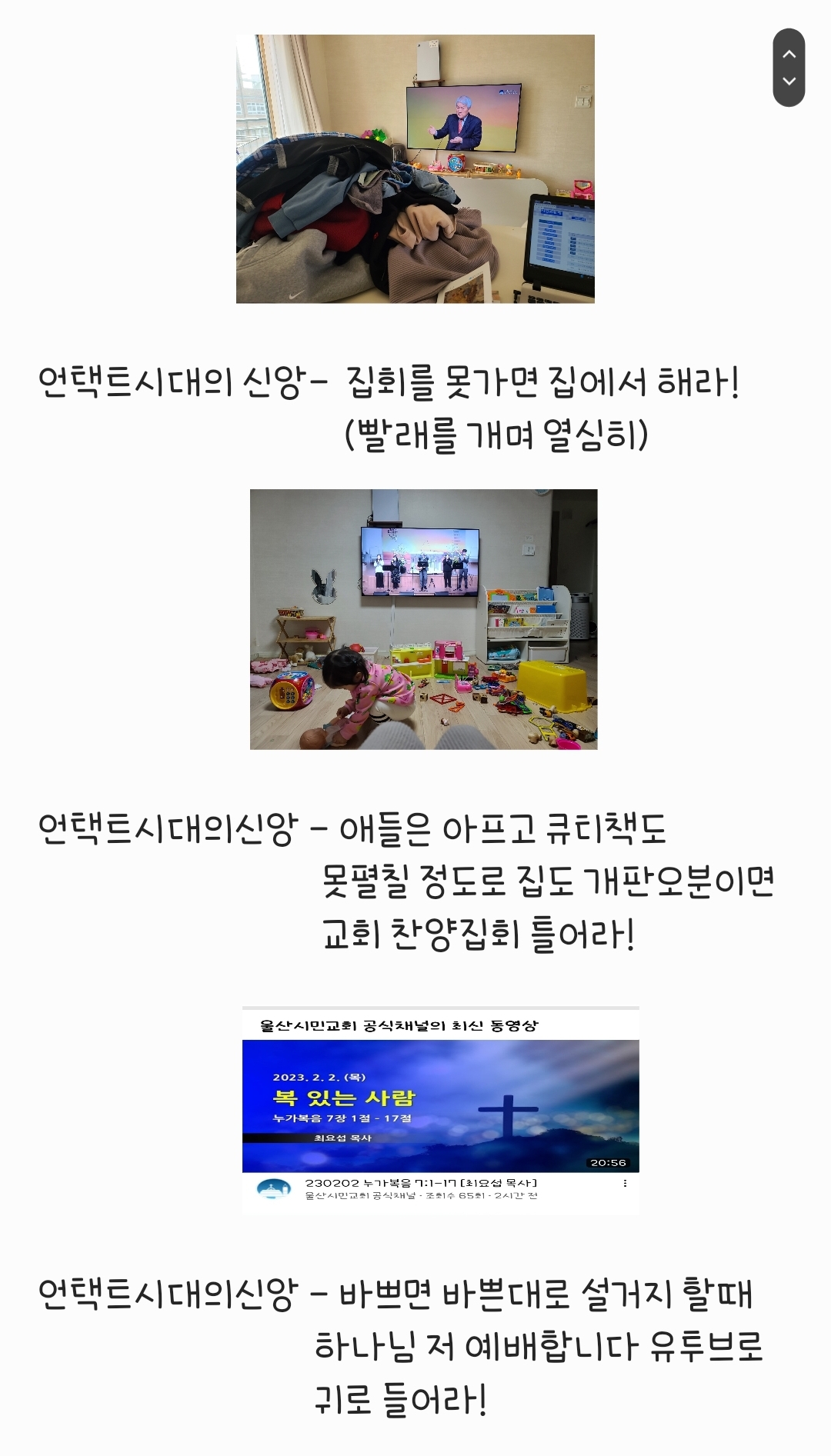Screen dimensions: 831x1456
Task: Jump to the bottom with the down arrow
Action: [x=789, y=81]
